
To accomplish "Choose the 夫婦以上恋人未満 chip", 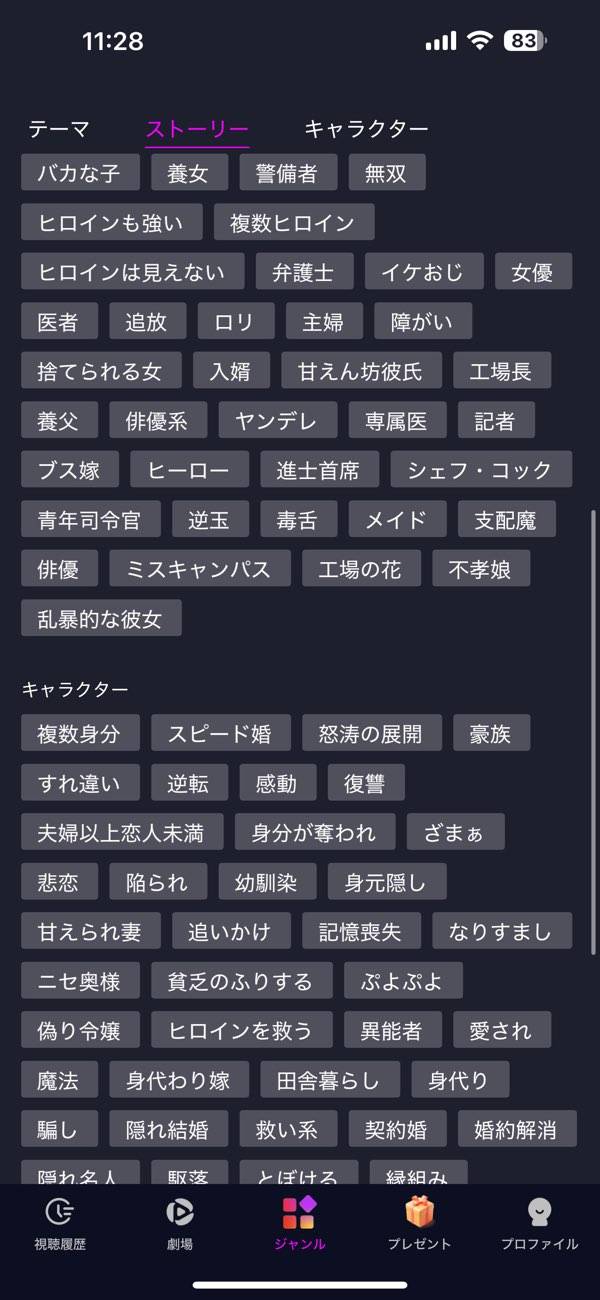I will [x=121, y=832].
